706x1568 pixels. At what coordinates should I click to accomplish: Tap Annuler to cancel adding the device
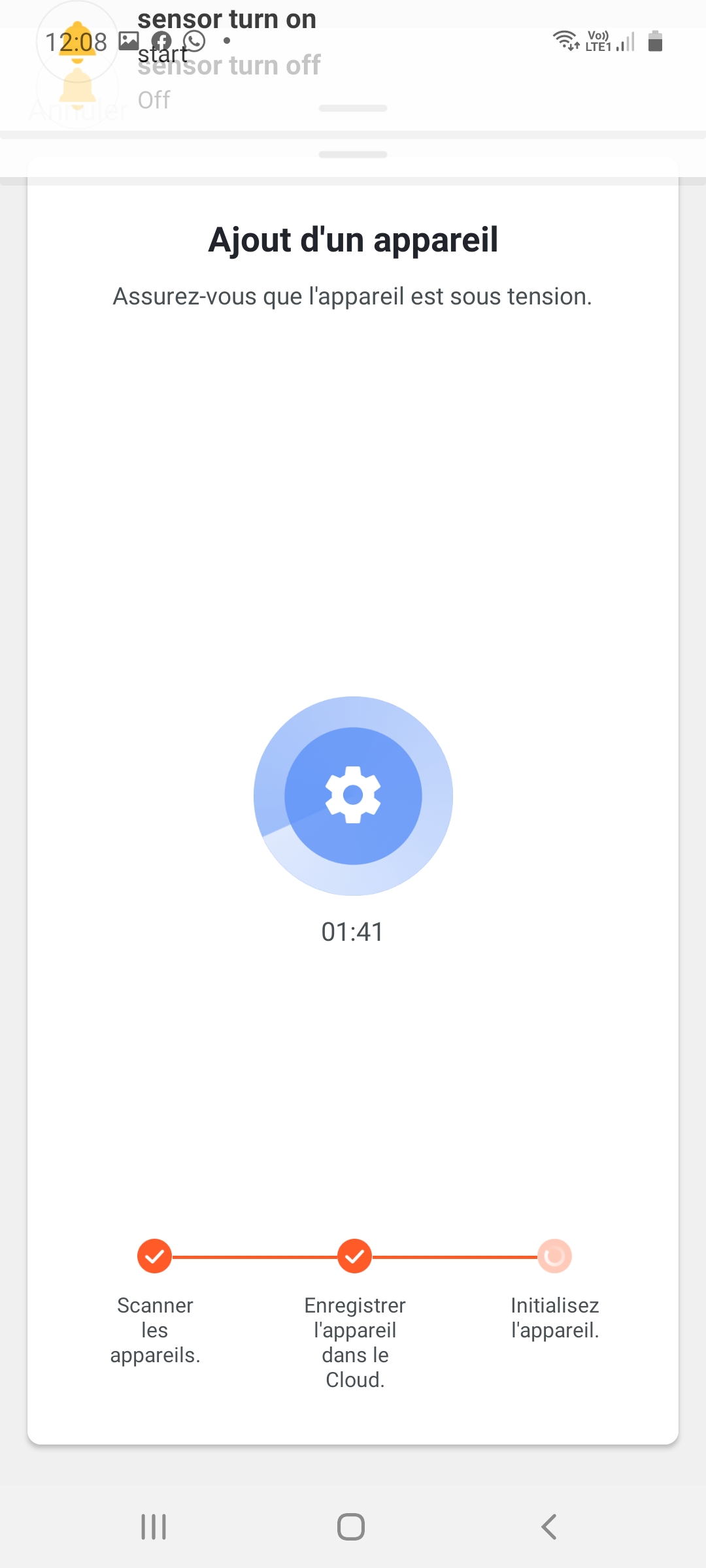click(78, 110)
